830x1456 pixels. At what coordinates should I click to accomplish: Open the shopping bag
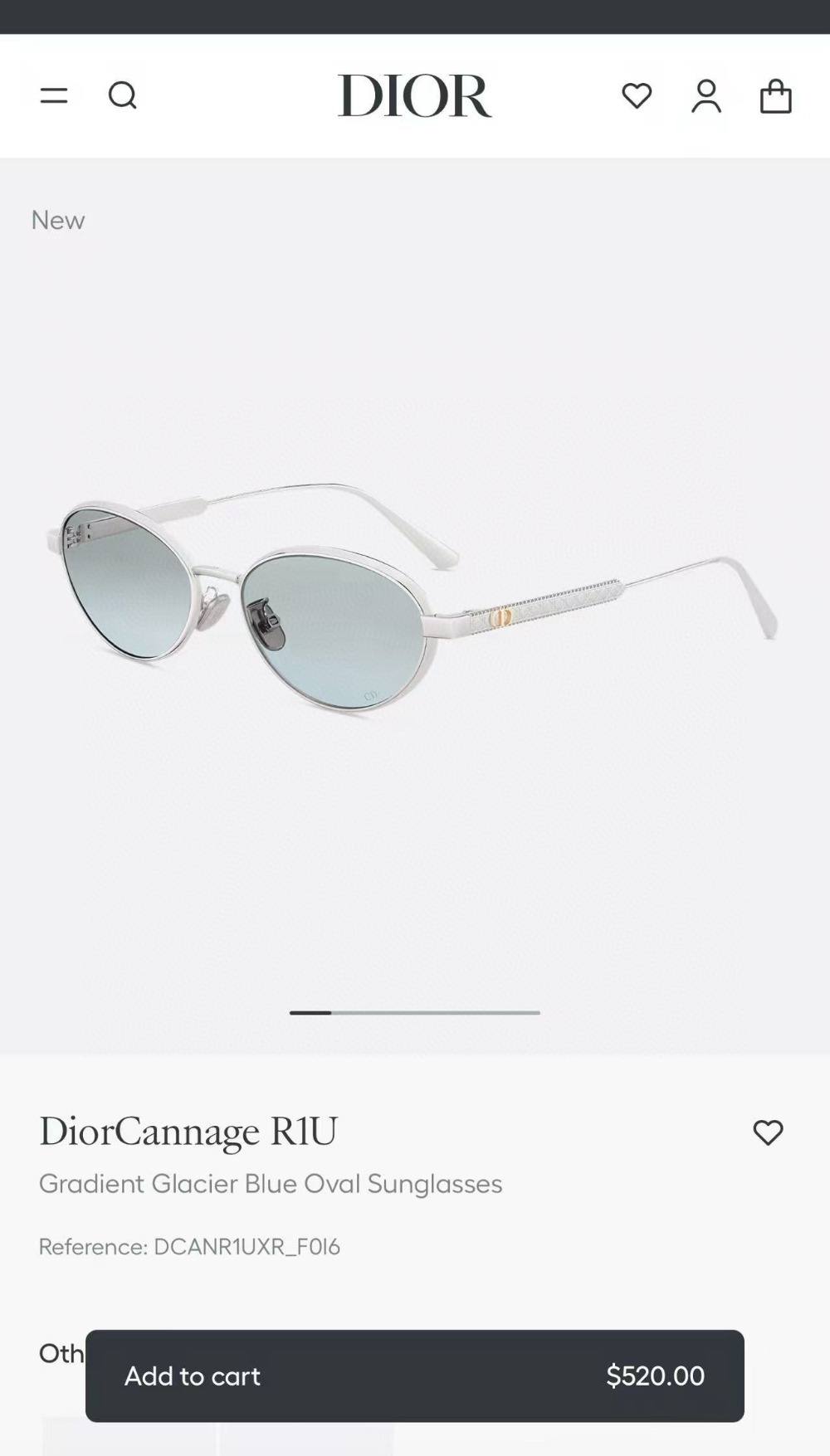click(x=775, y=95)
